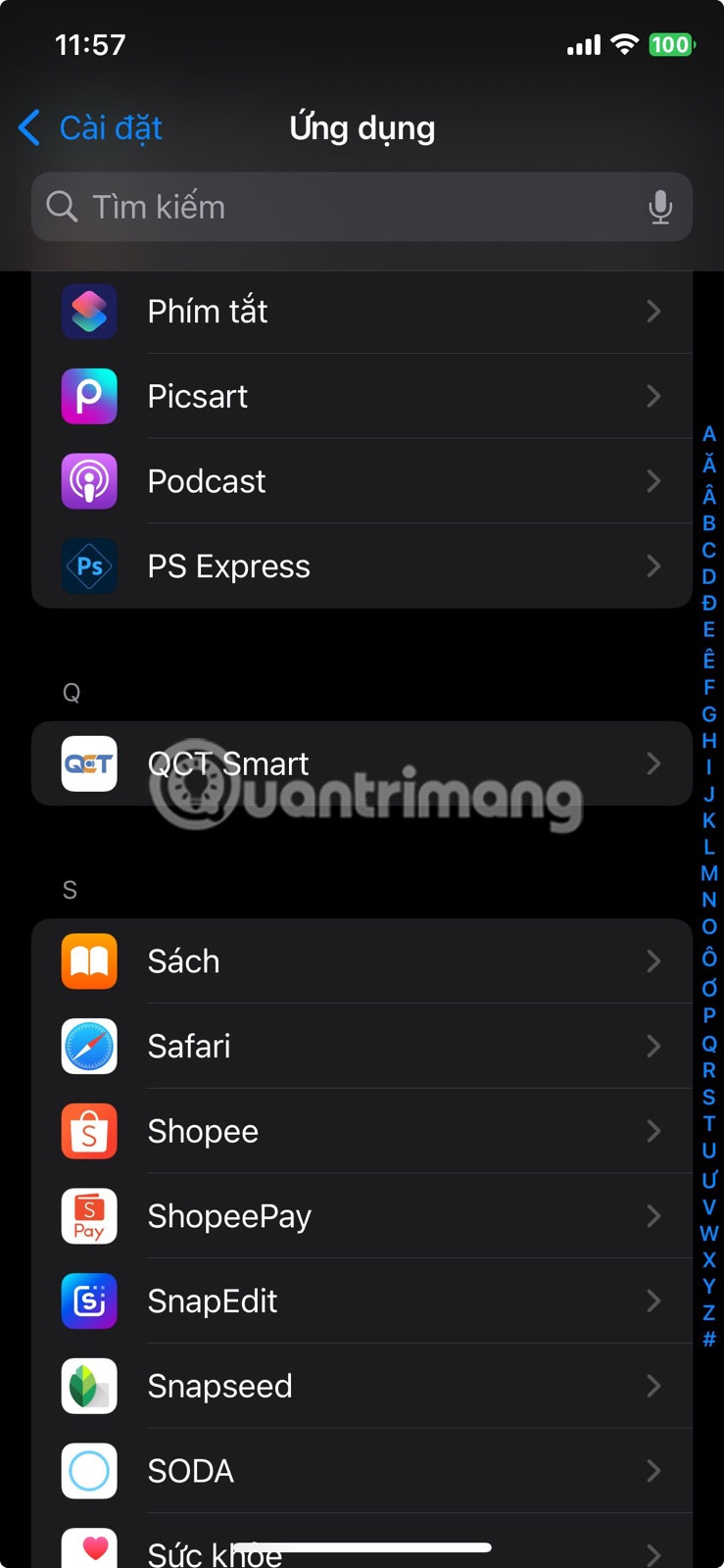This screenshot has width=724, height=1568.
Task: Tap the Safari browser icon
Action: pyautogui.click(x=89, y=1047)
